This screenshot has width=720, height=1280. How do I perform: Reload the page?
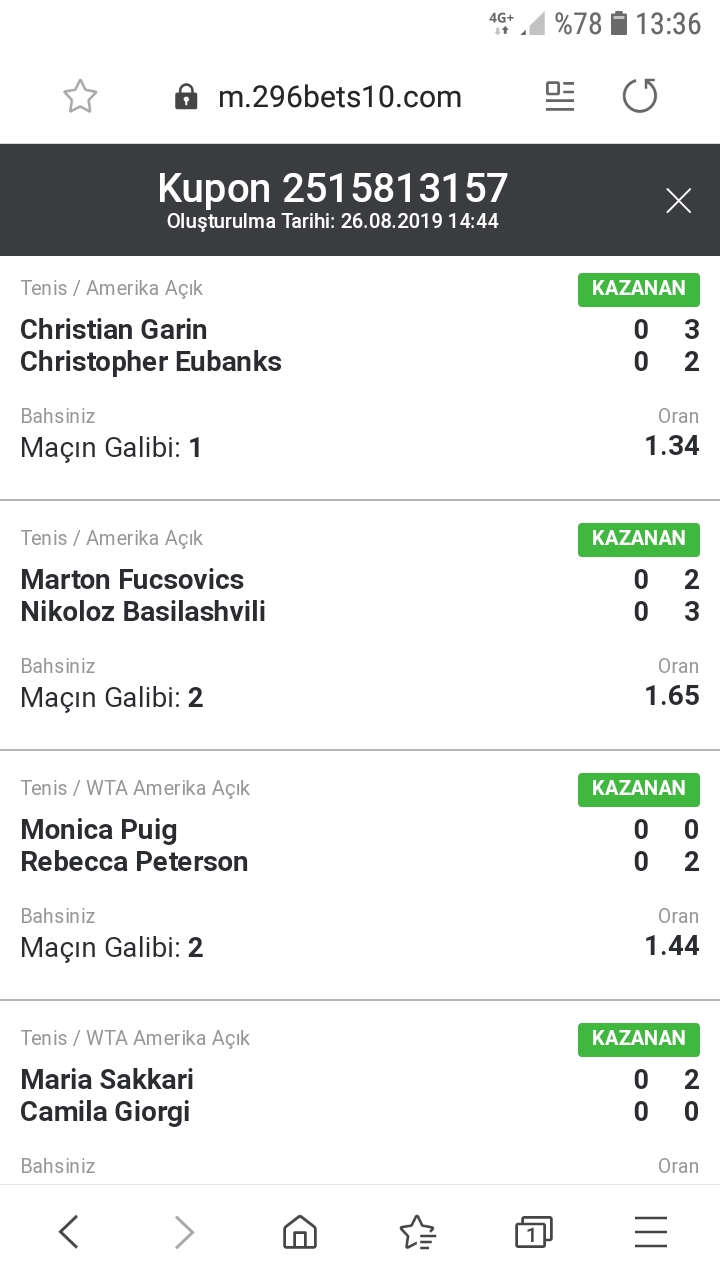click(x=640, y=96)
